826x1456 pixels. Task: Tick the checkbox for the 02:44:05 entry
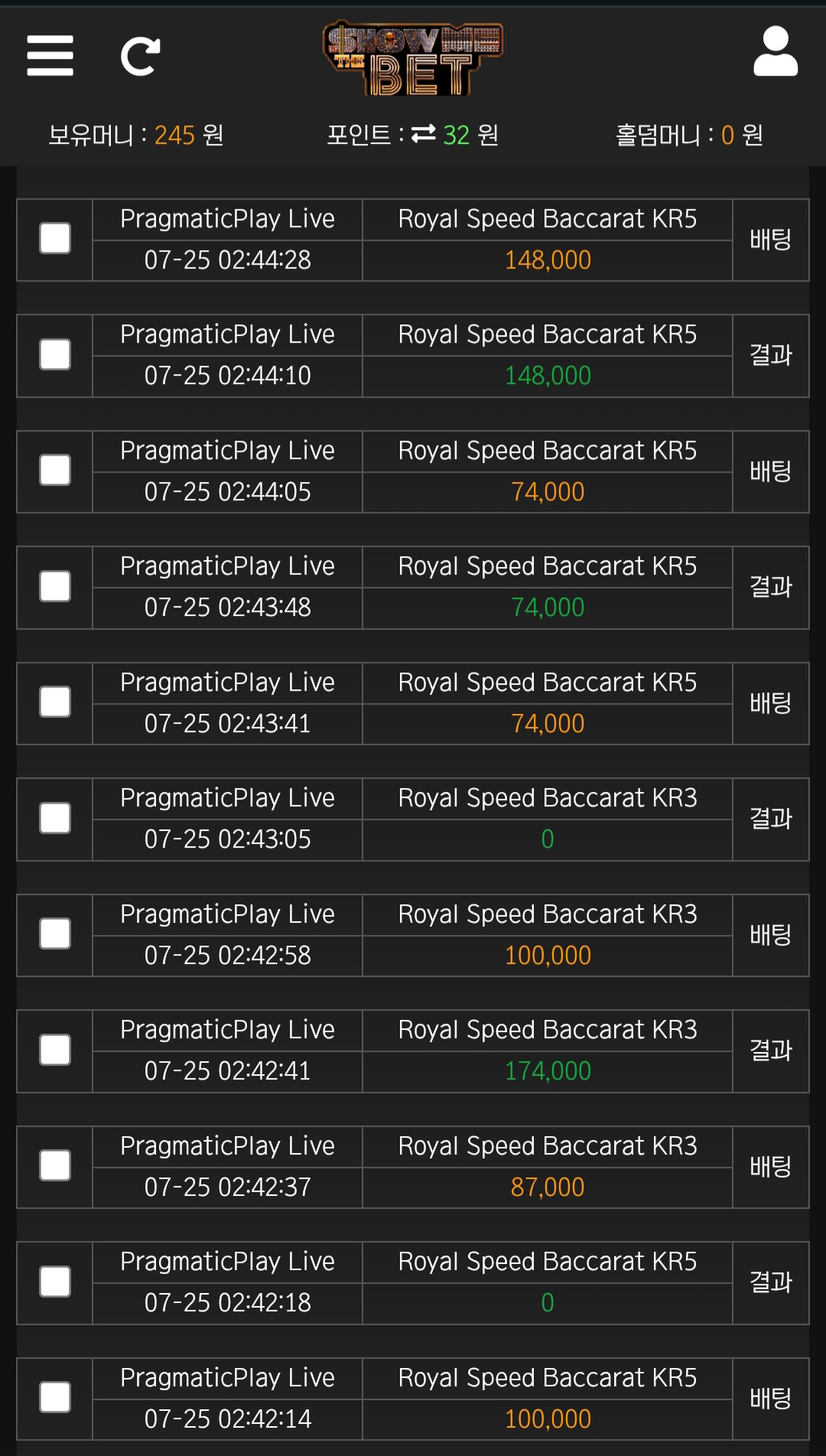point(55,471)
